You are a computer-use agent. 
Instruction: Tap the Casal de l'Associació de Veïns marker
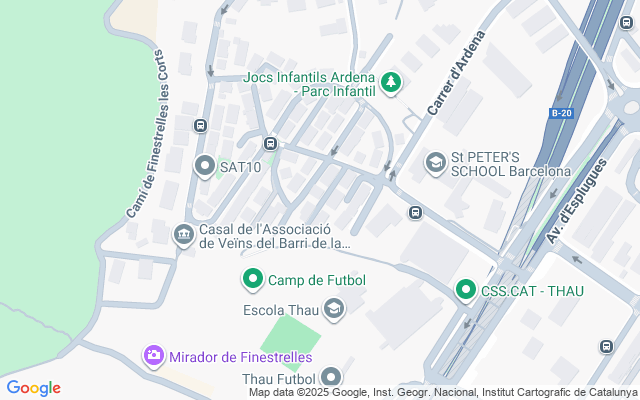pos(184,235)
